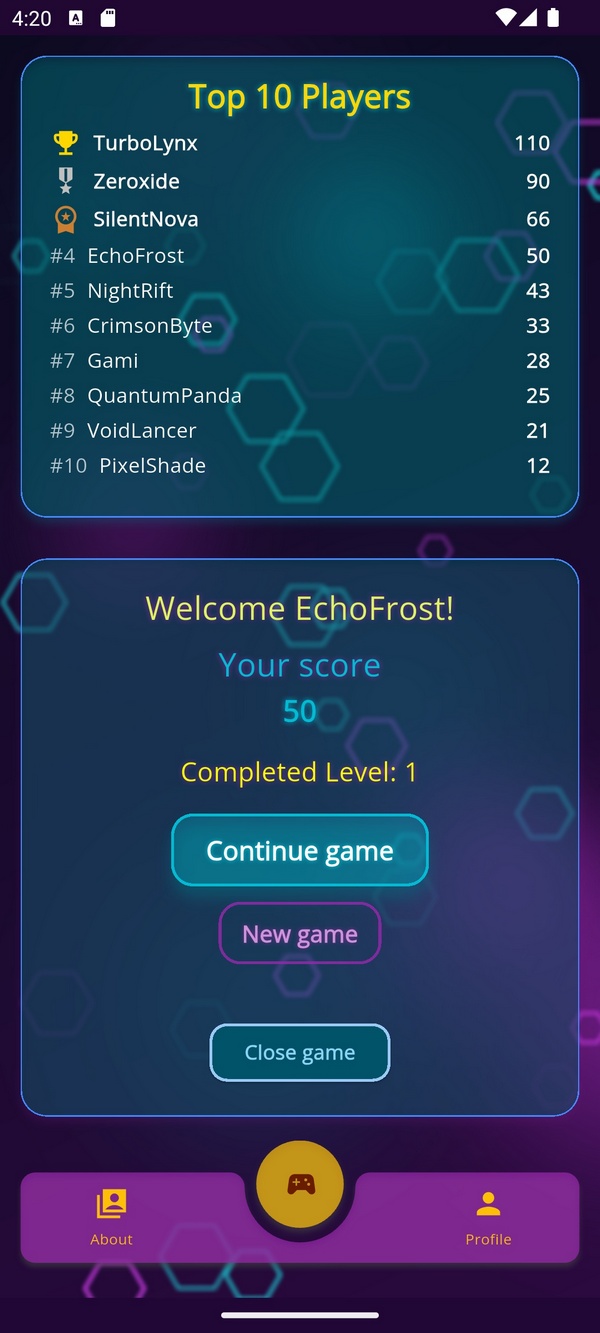Tap the Continue game button

[x=300, y=850]
